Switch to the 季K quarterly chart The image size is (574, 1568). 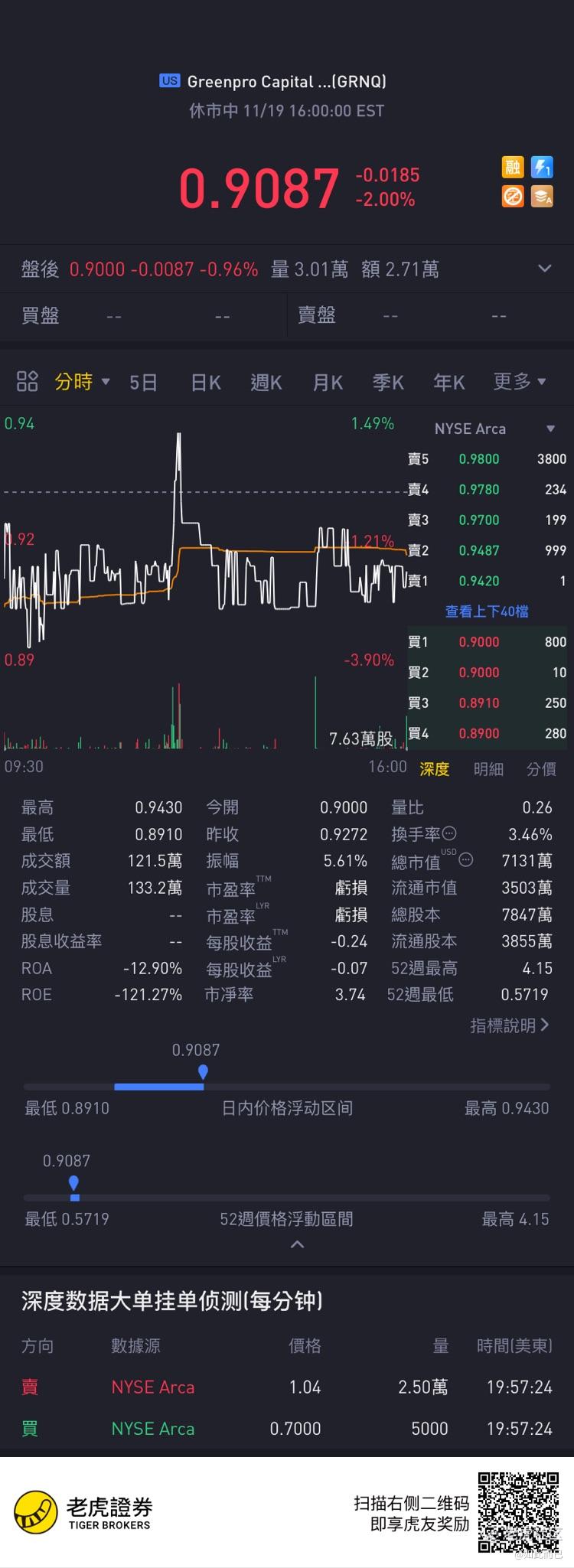pyautogui.click(x=388, y=382)
